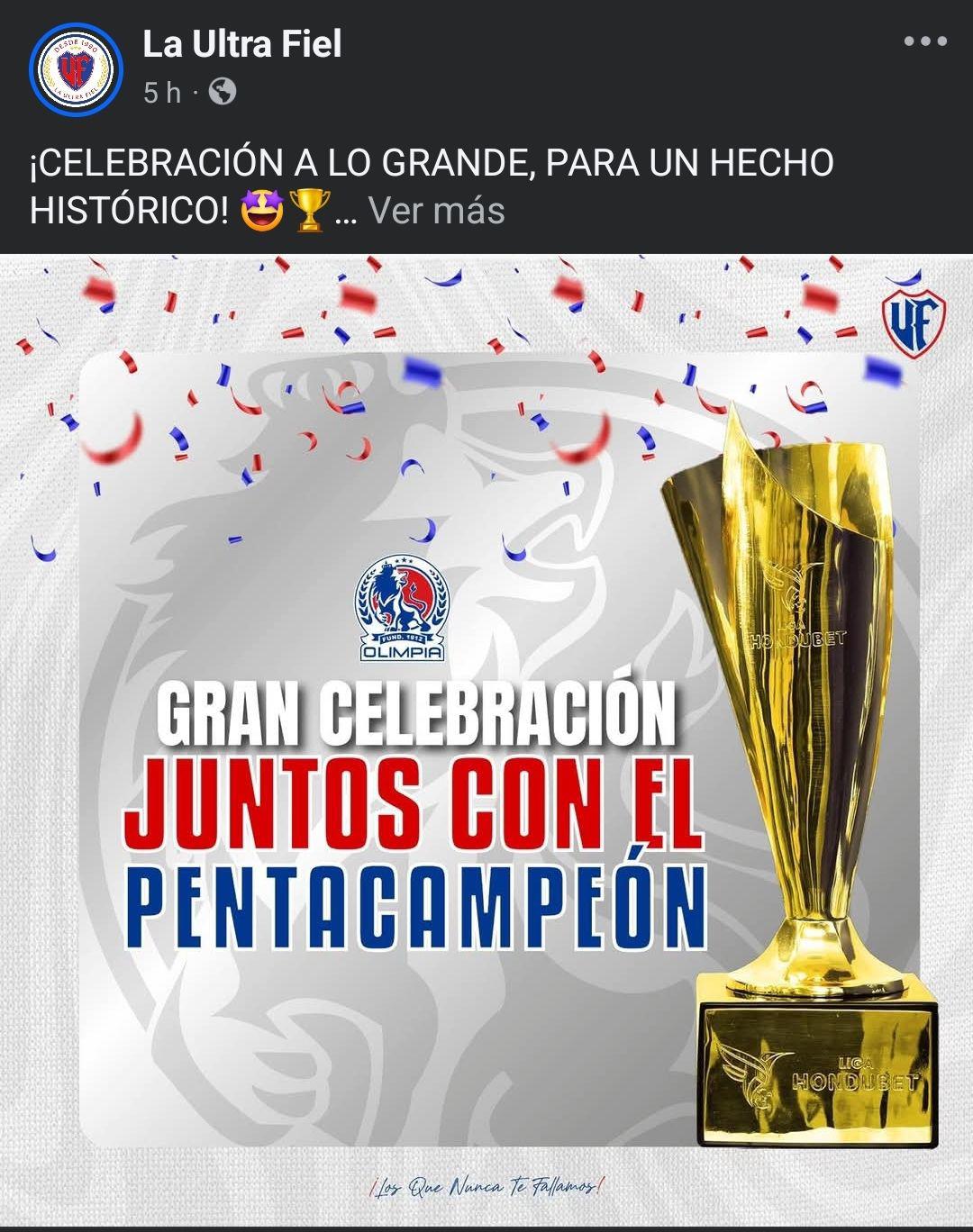973x1232 pixels.
Task: Click the GRAN CELEBRACIÓN banner text
Action: (414, 716)
